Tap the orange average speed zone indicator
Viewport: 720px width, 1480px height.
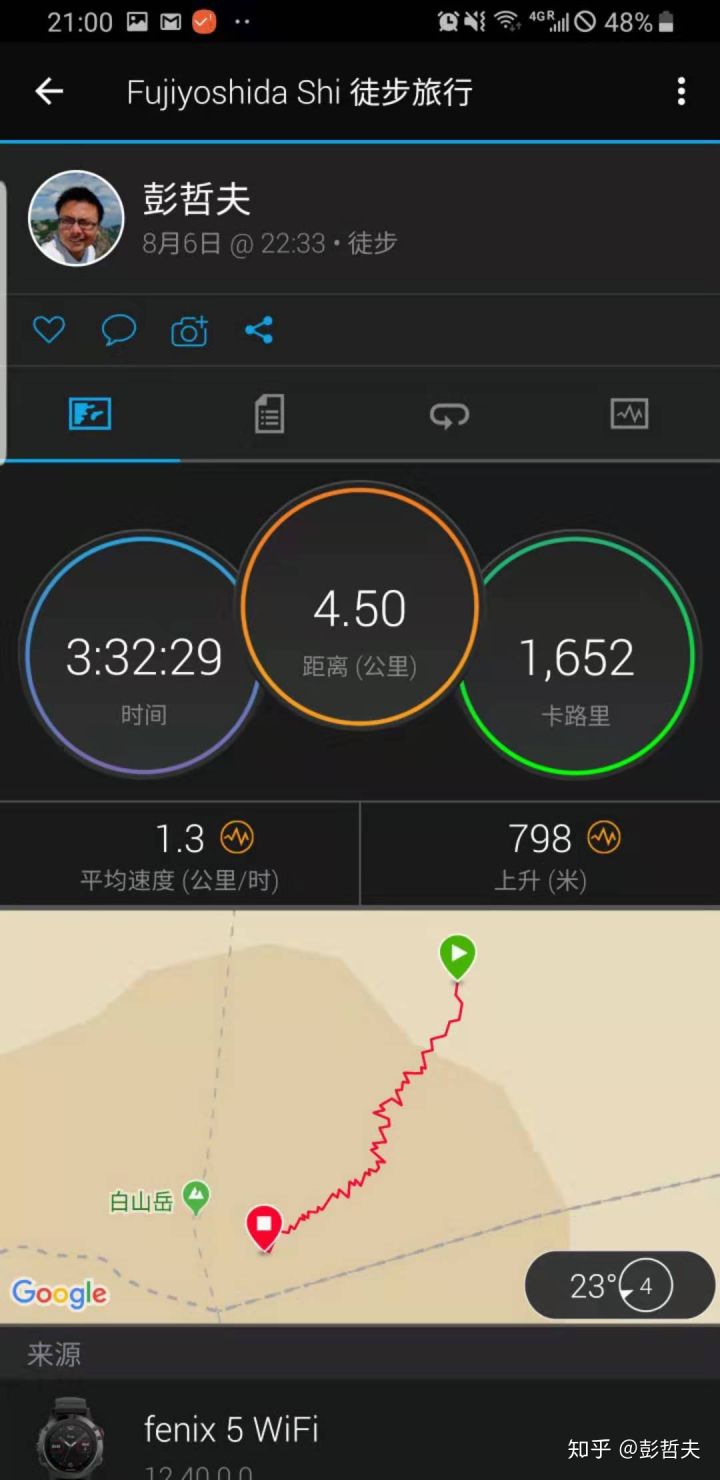tap(237, 837)
